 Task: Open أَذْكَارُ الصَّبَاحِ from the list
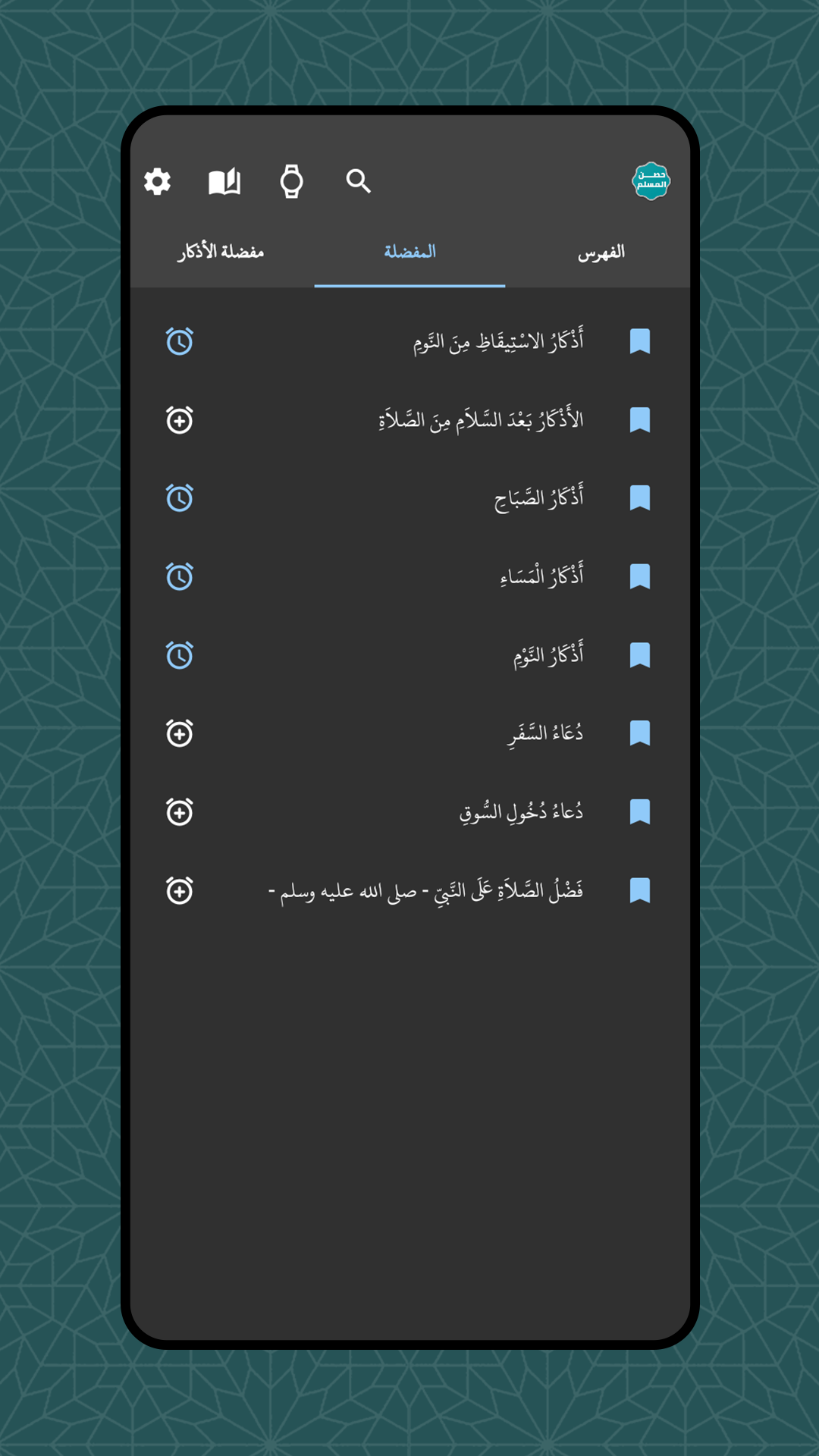point(538,499)
